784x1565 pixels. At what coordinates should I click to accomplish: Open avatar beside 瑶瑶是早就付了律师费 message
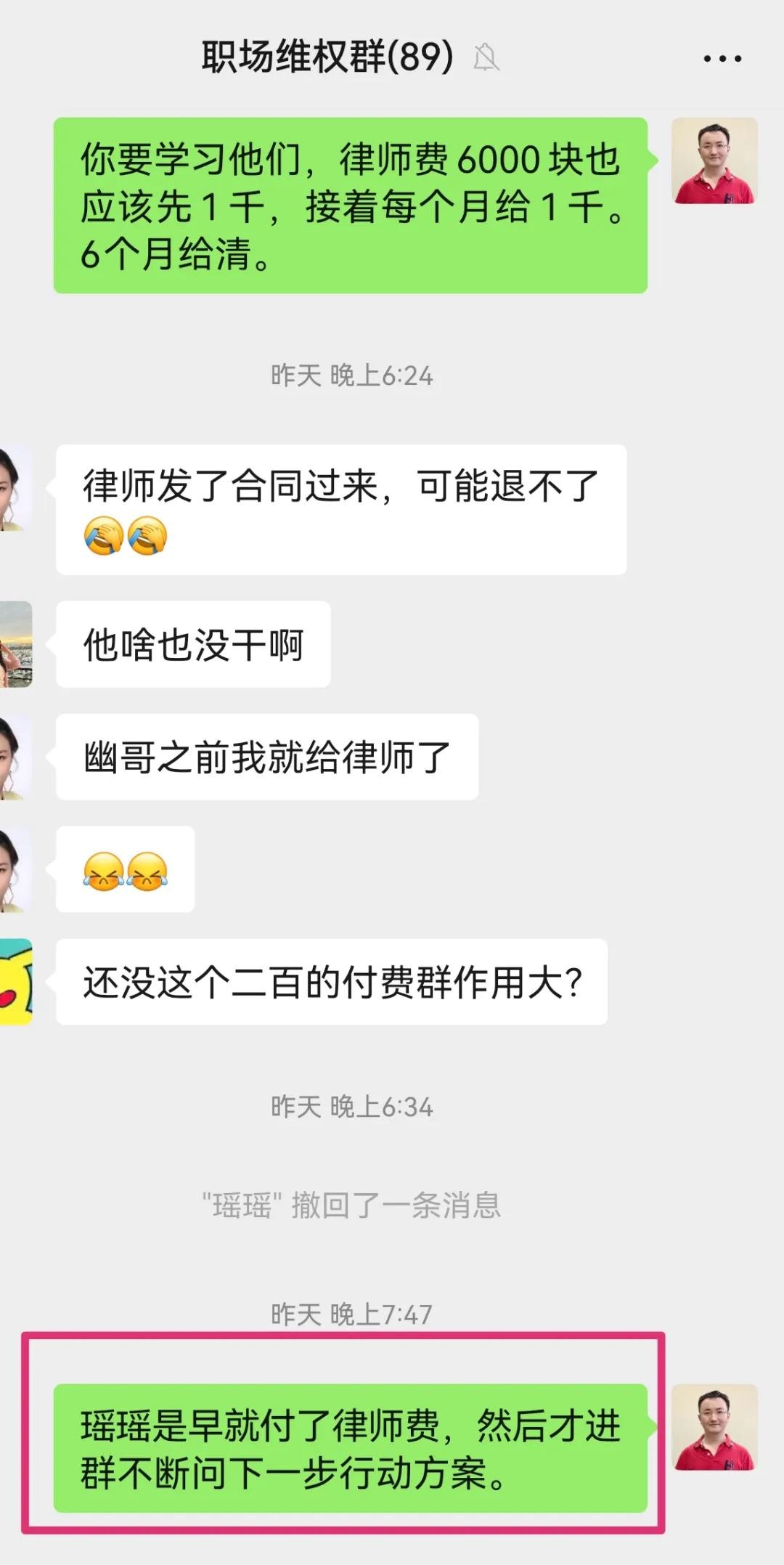tap(714, 1427)
